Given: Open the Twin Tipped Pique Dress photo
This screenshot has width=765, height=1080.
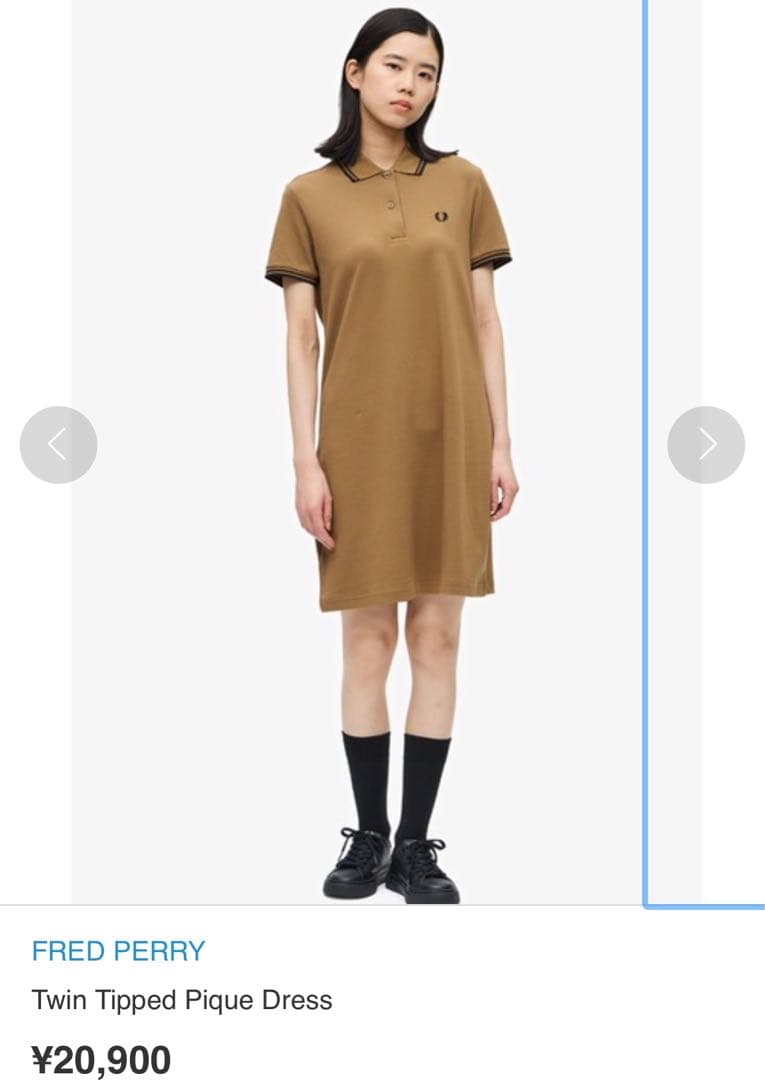Looking at the screenshot, I should tap(390, 450).
